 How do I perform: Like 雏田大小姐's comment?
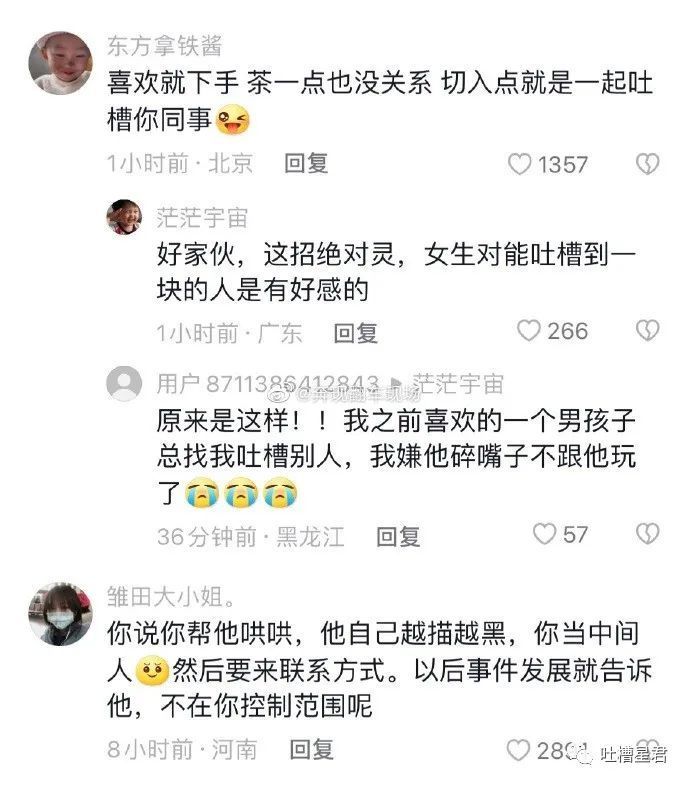(x=518, y=750)
